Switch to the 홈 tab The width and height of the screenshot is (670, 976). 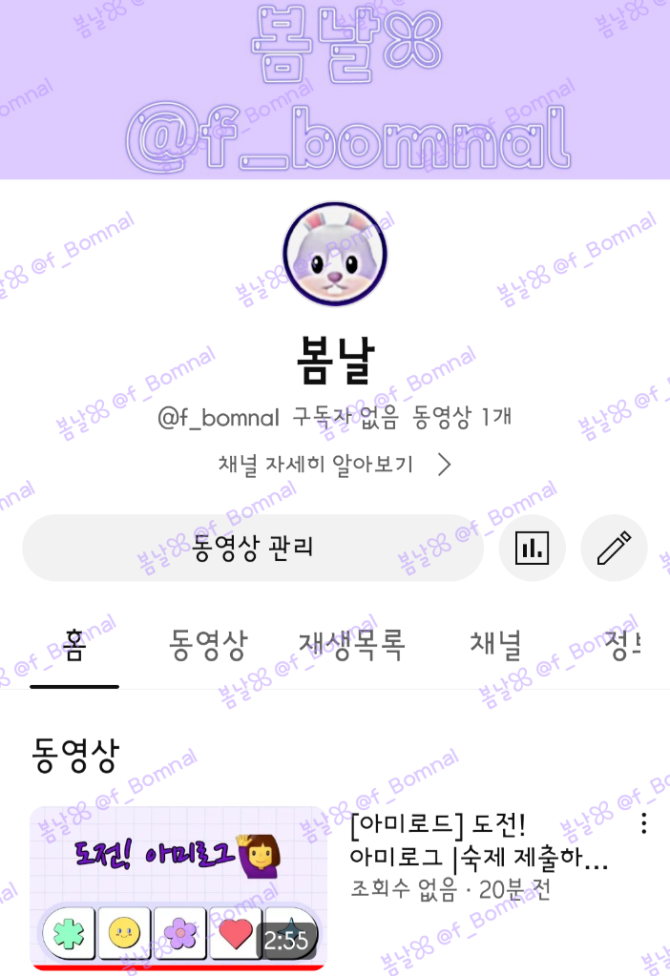point(74,645)
